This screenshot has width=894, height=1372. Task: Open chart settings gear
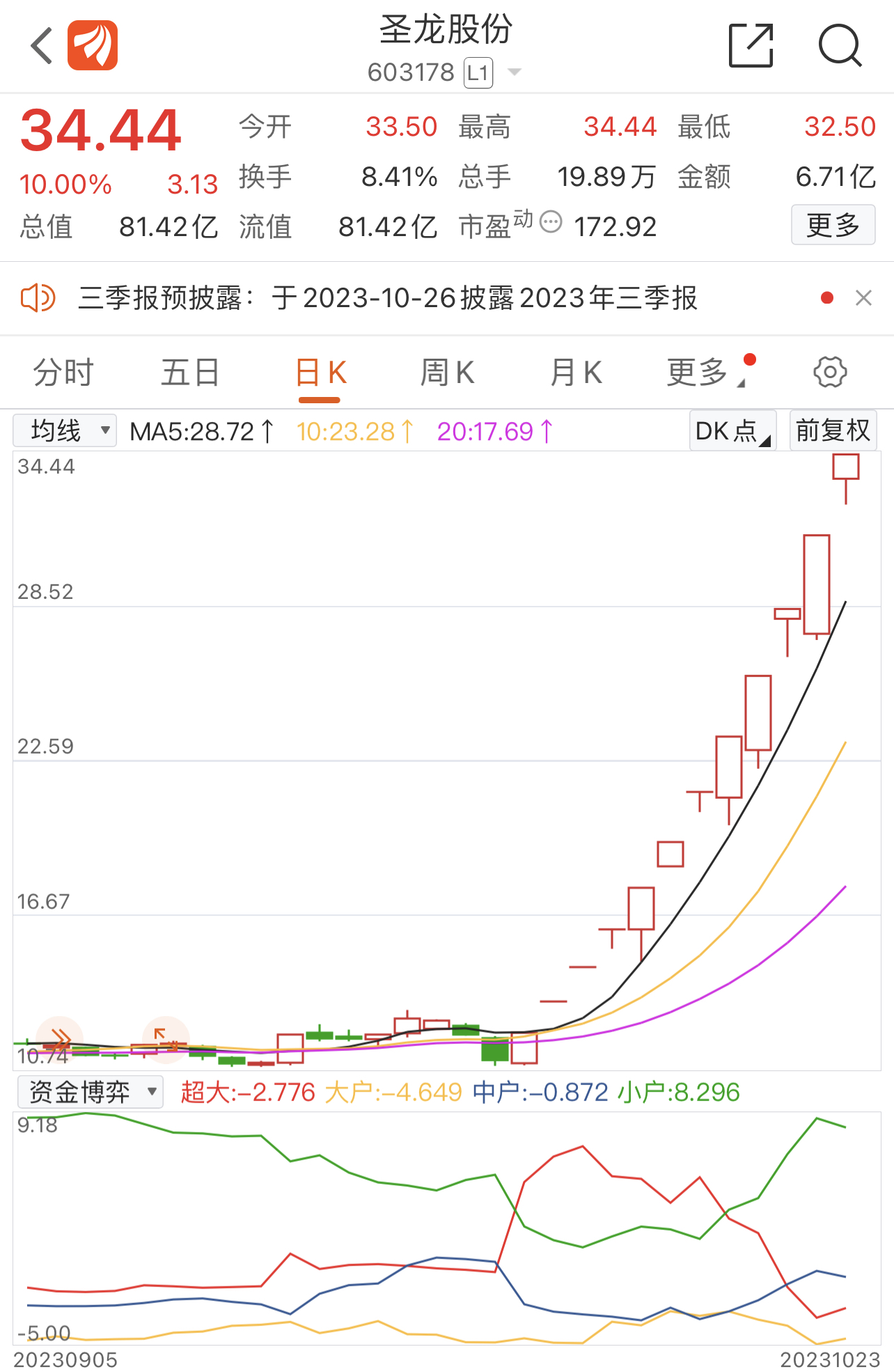(x=830, y=373)
